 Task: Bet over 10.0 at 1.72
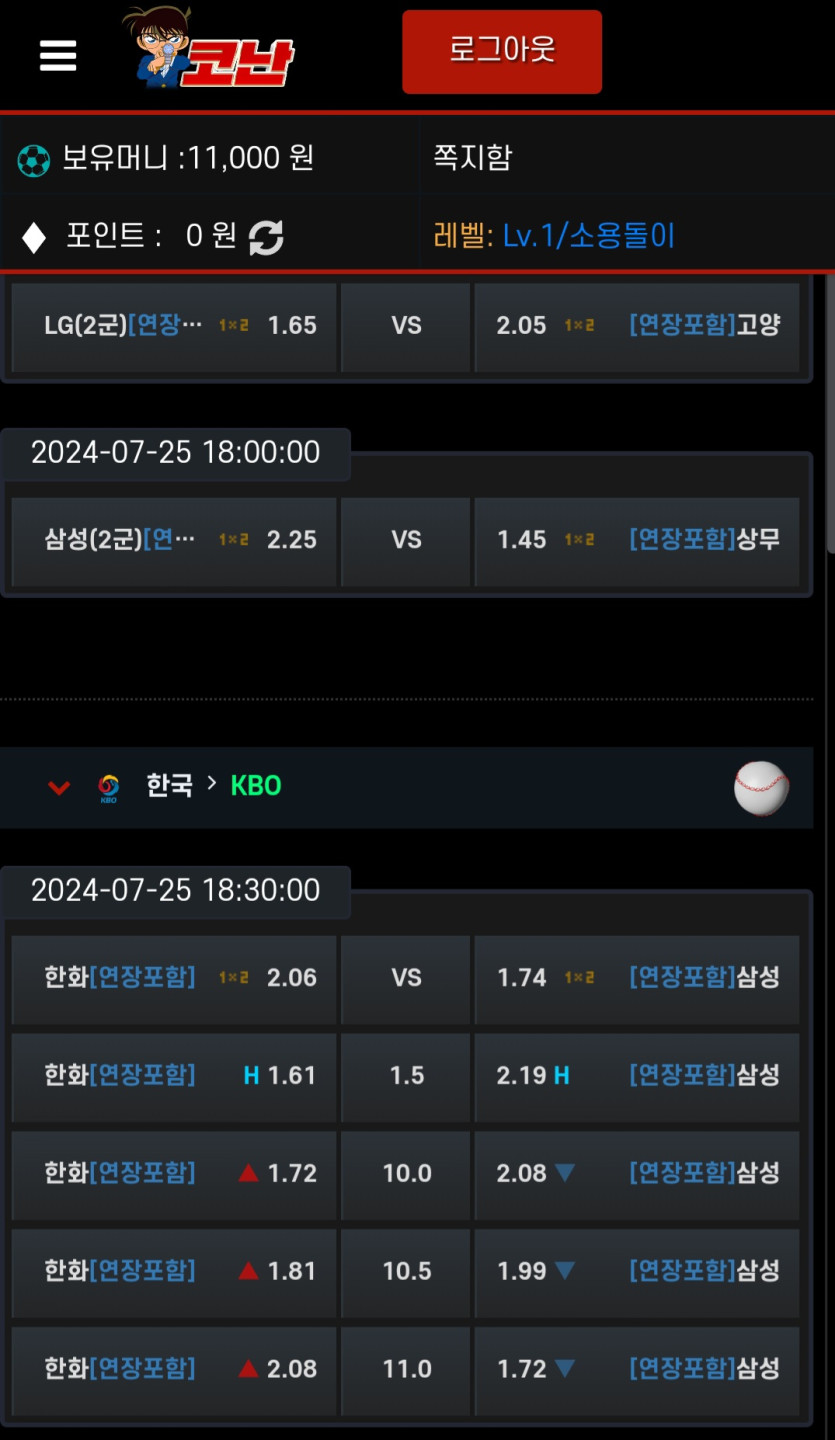(174, 1174)
